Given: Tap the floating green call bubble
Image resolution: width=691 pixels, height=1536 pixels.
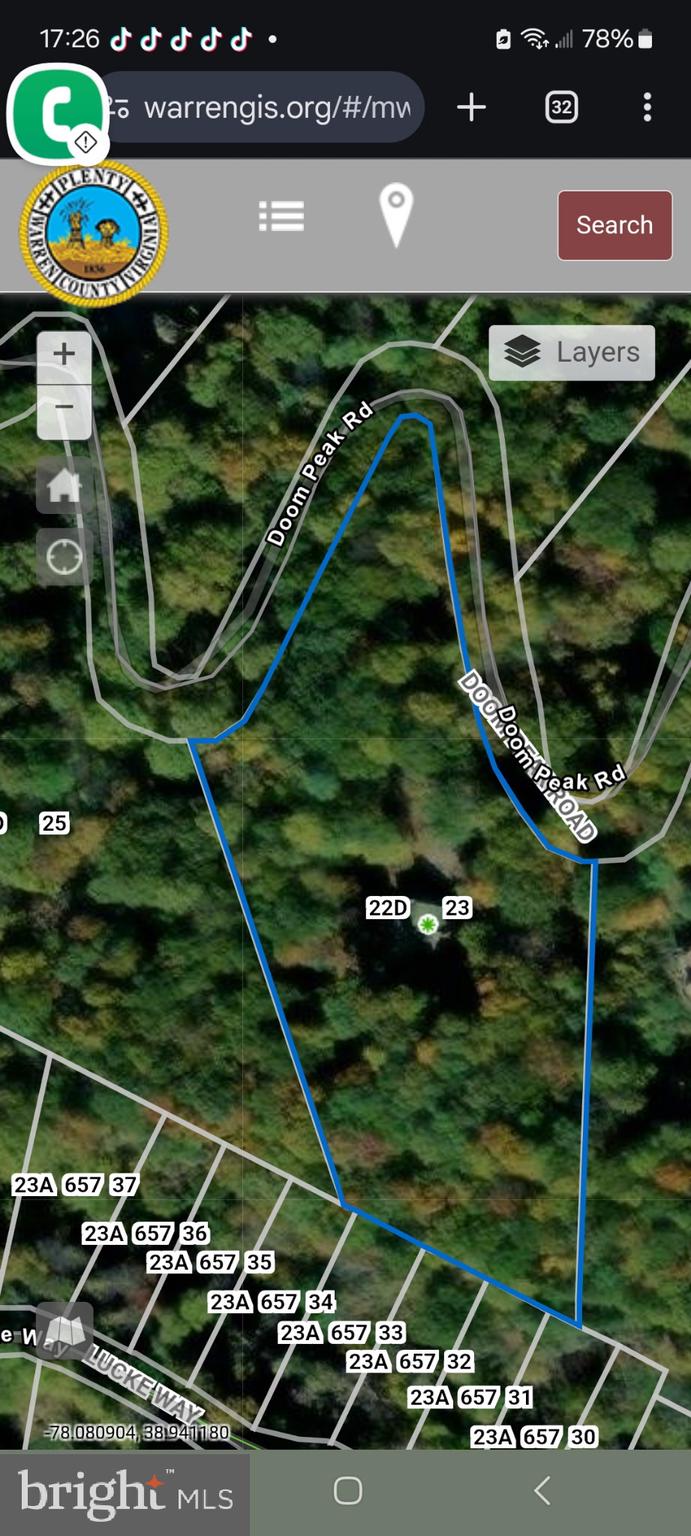Looking at the screenshot, I should (57, 112).
